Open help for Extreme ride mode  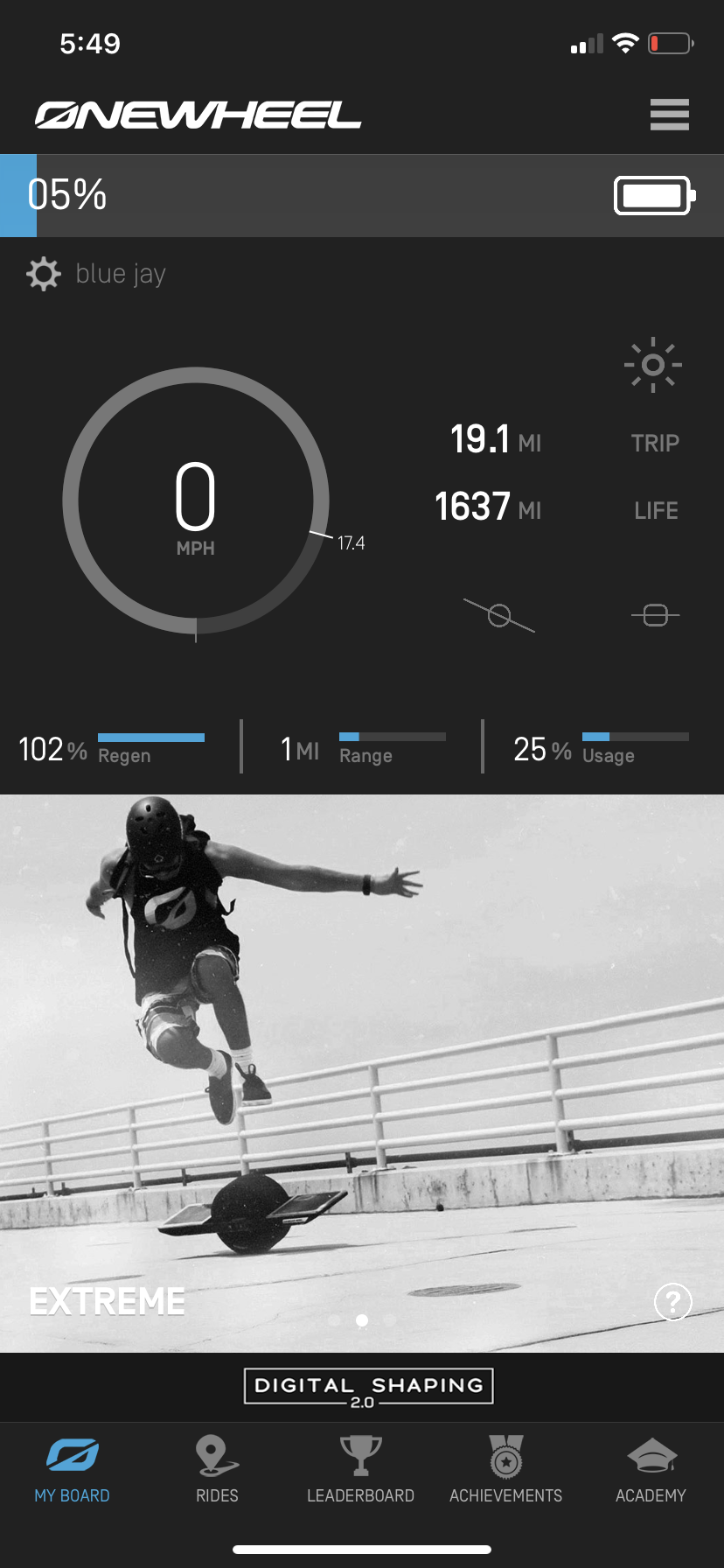pos(672,1302)
